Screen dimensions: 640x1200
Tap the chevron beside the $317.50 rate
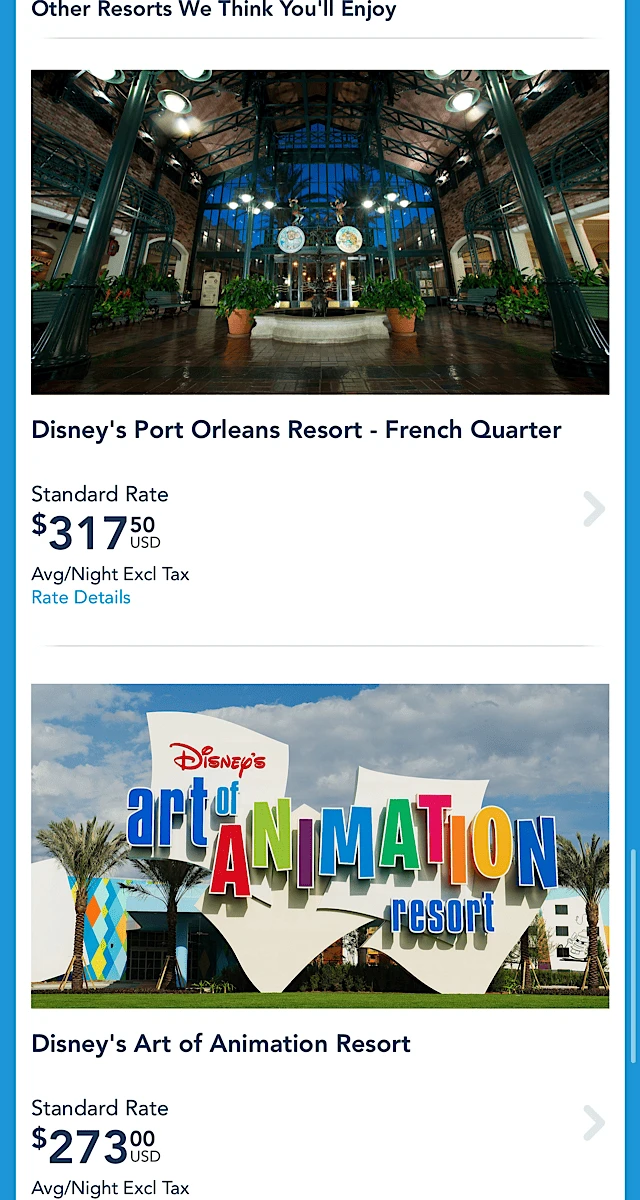(x=594, y=509)
